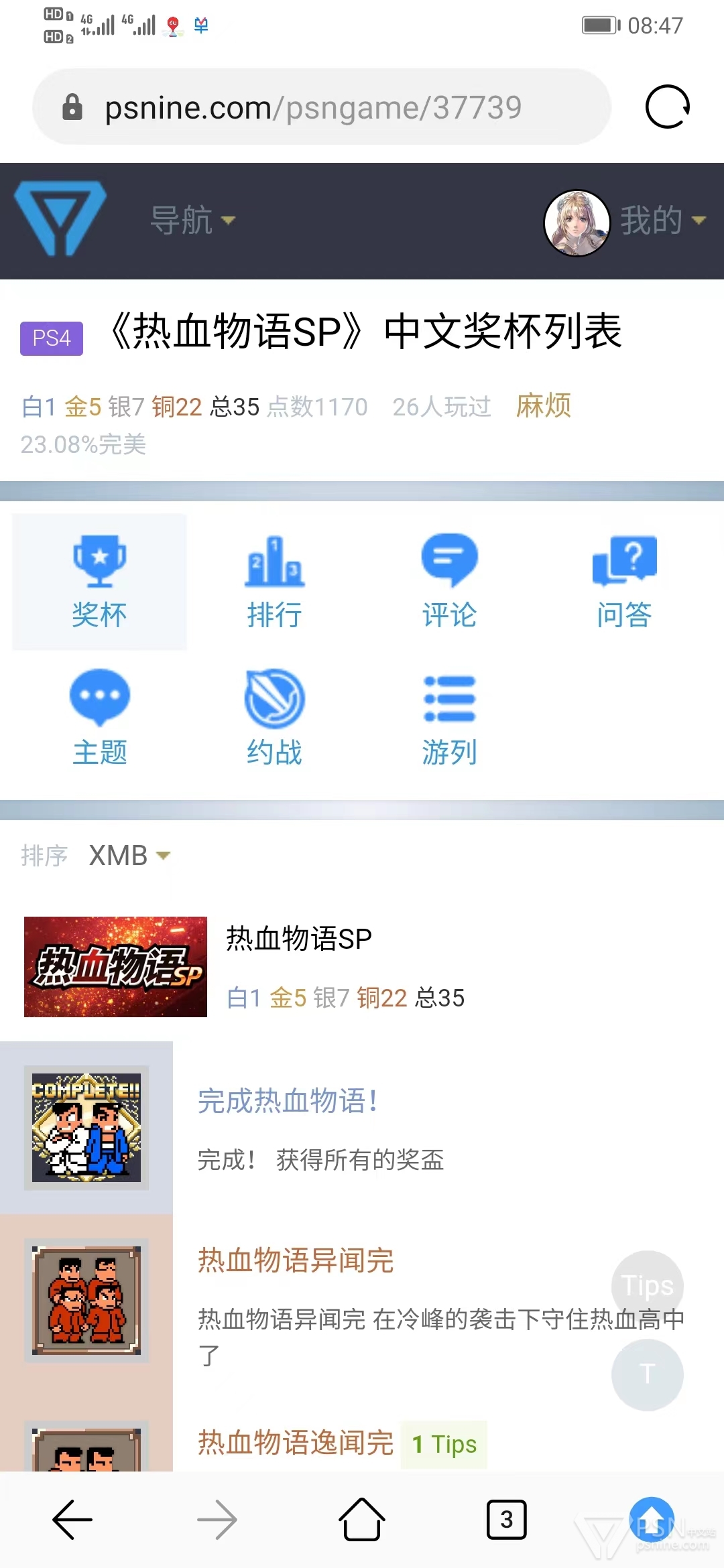Screen dimensions: 724x1568
Task: Open the PSNINE logo home link
Action: [60, 218]
